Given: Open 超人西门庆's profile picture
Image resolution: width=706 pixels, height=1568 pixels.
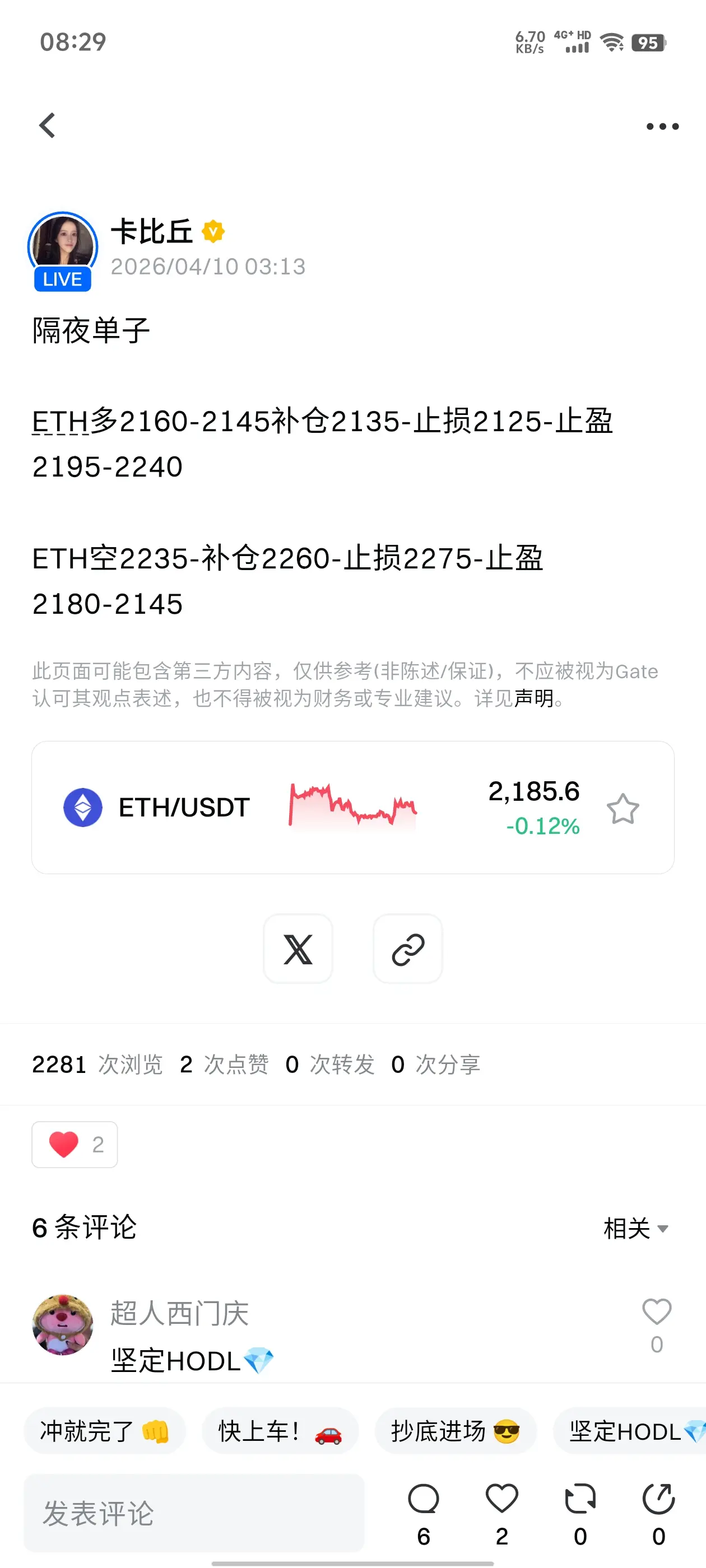Looking at the screenshot, I should 62,1324.
